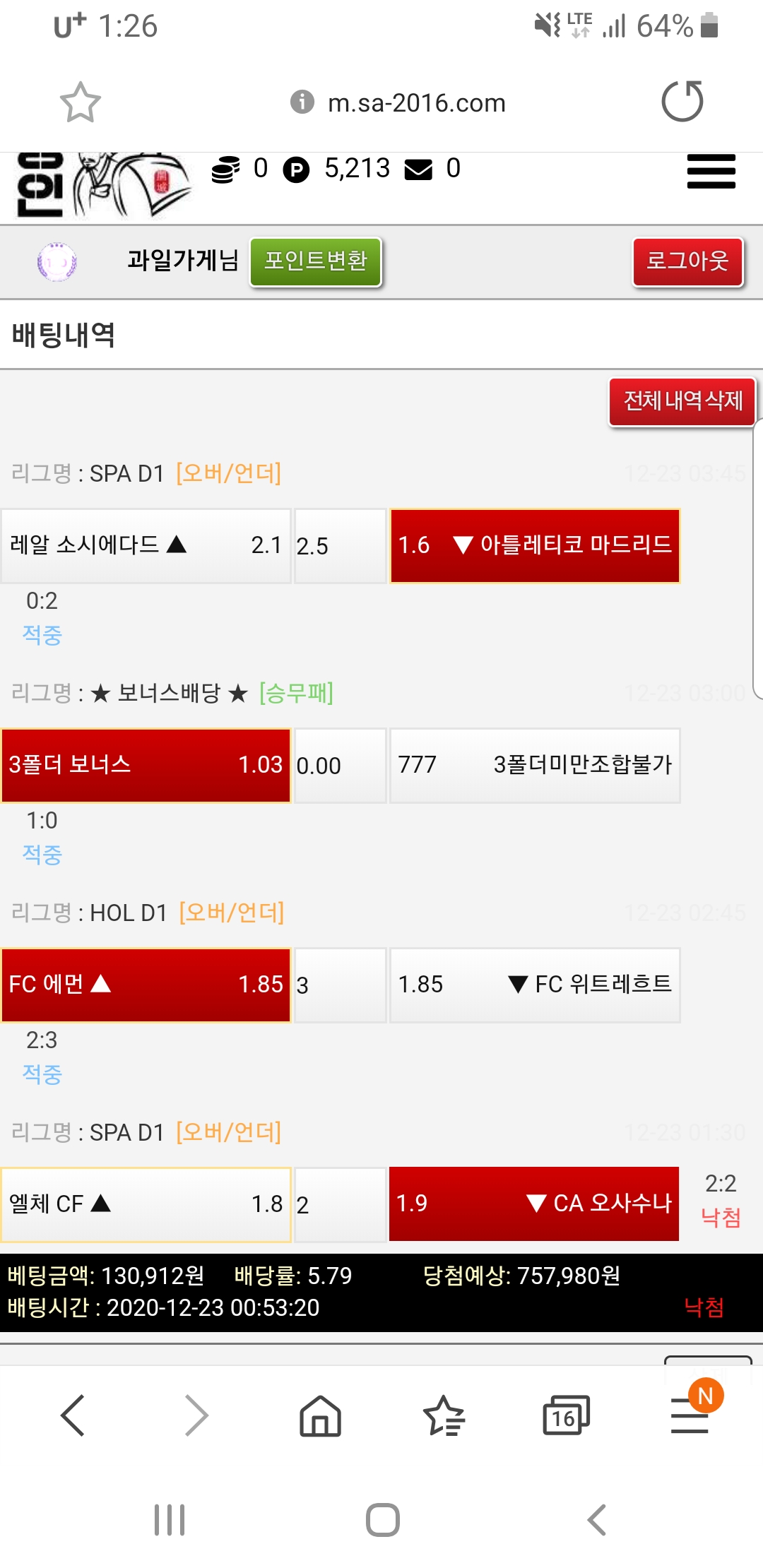Viewport: 763px width, 1568px height.
Task: Reload the page
Action: (x=682, y=102)
